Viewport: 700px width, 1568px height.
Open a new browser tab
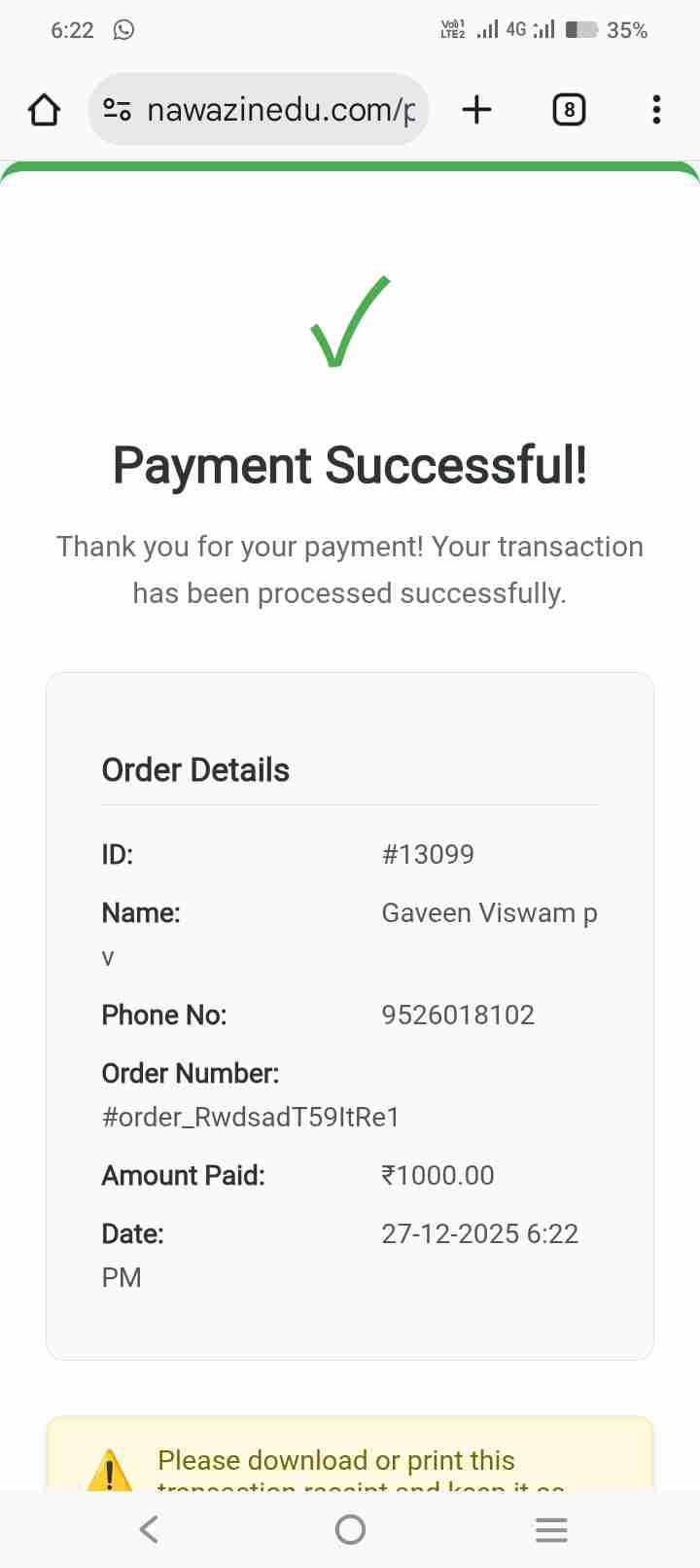(476, 110)
